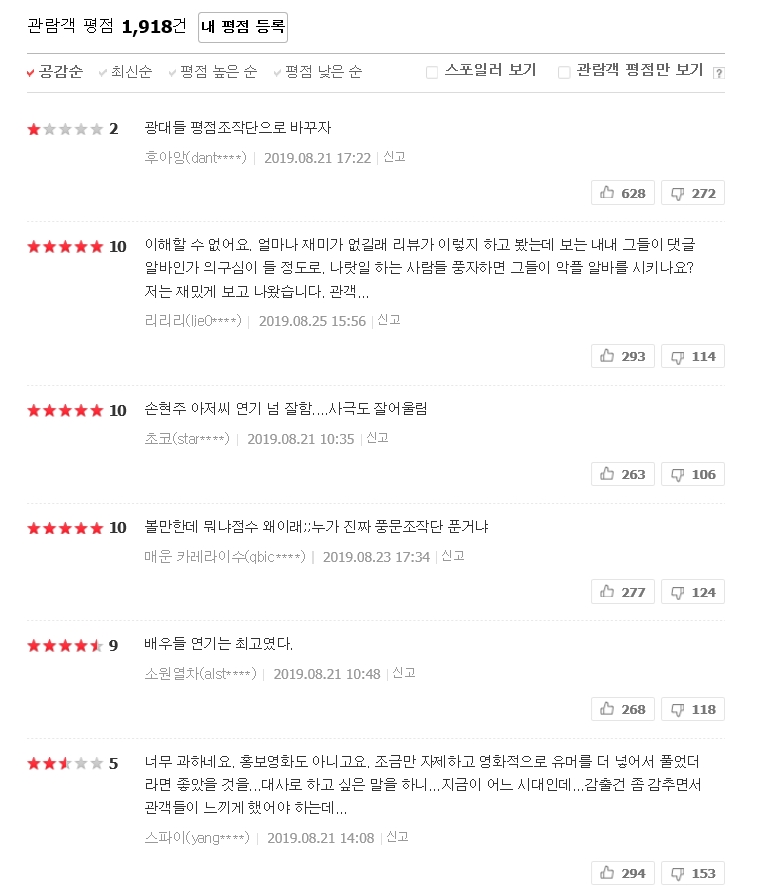
Task: Sort reviews by 최신순
Action: click(131, 72)
